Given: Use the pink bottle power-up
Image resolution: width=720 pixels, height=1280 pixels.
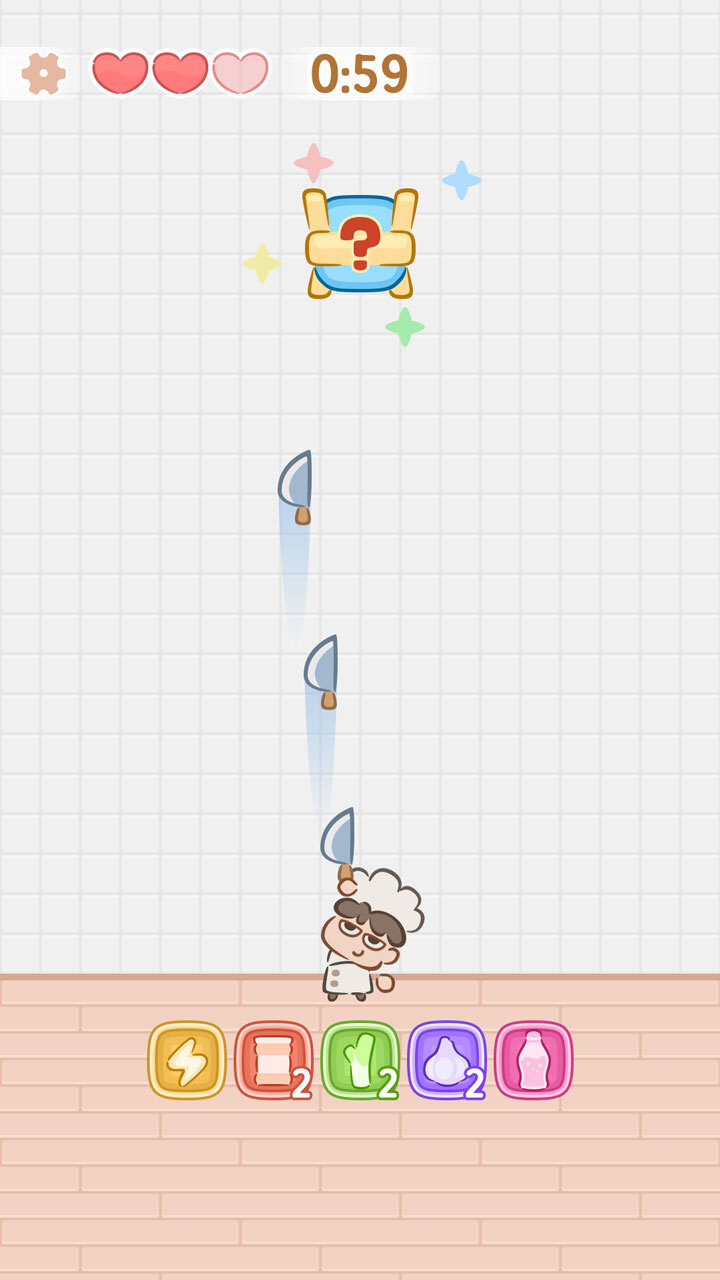Looking at the screenshot, I should coord(533,1060).
